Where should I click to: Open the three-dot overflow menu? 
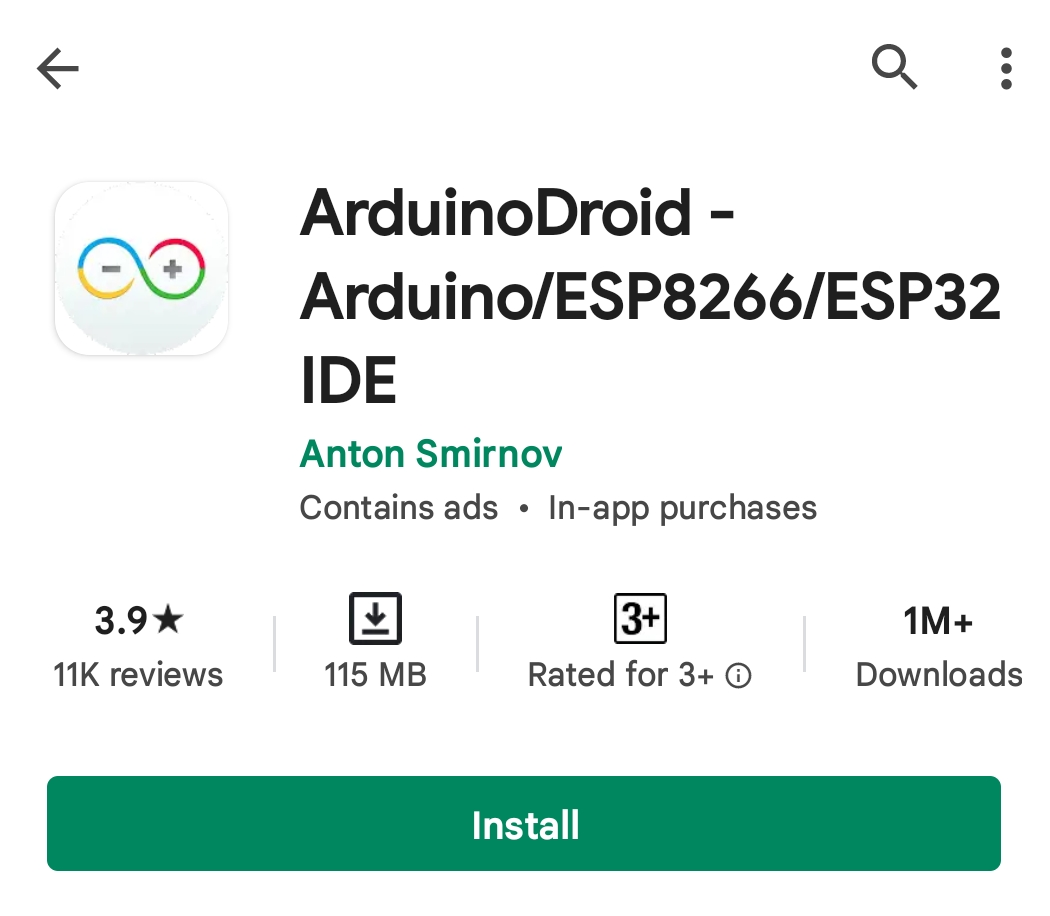pos(1005,69)
